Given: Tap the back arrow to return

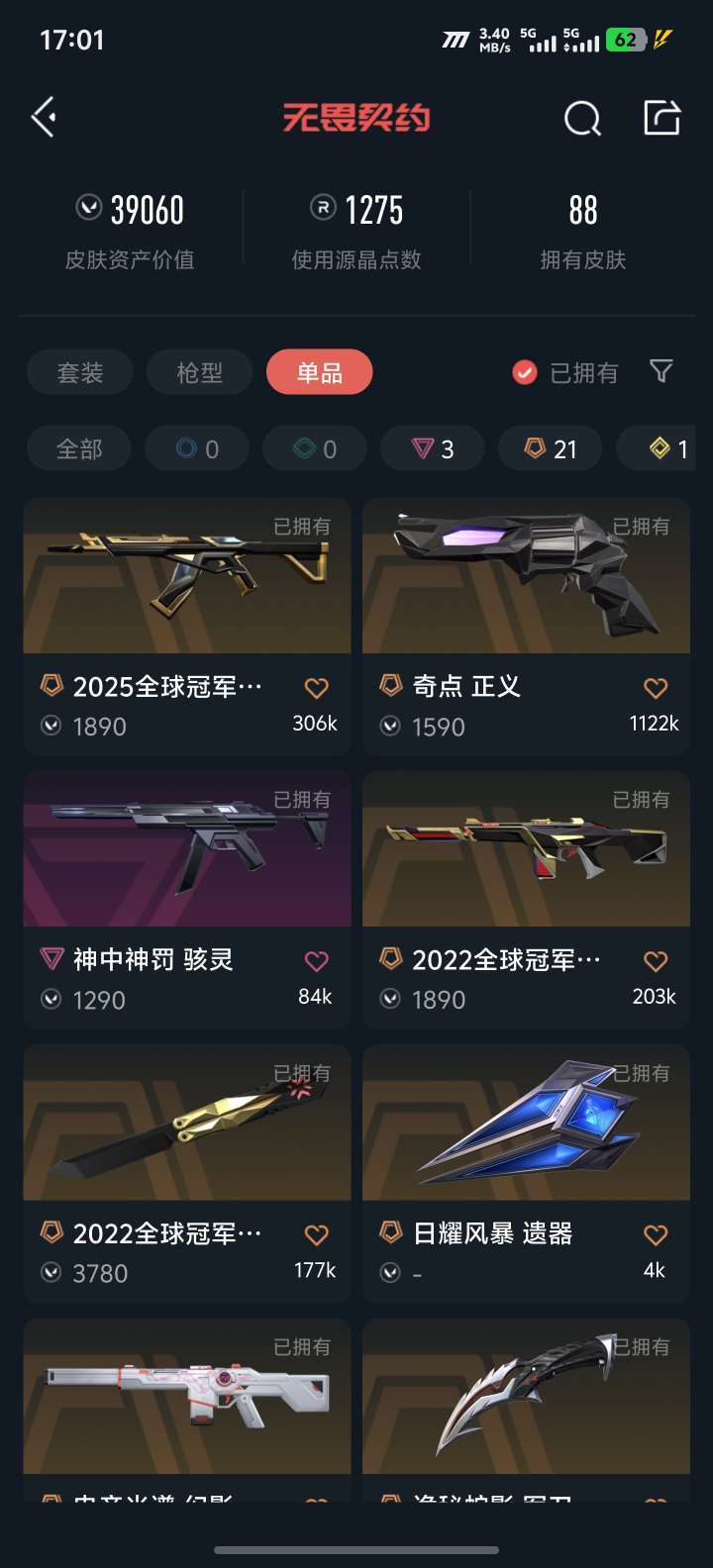Looking at the screenshot, I should [44, 116].
